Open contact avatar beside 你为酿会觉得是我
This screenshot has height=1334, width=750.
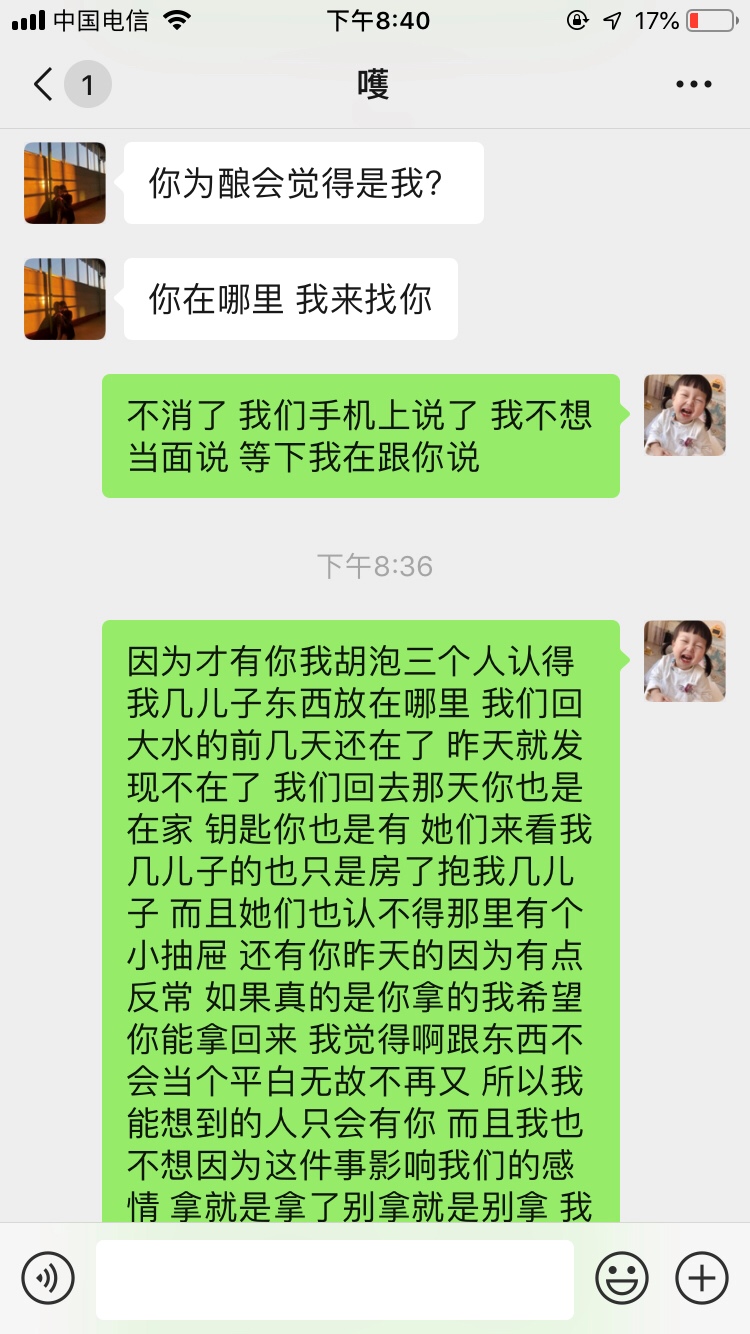(x=65, y=183)
